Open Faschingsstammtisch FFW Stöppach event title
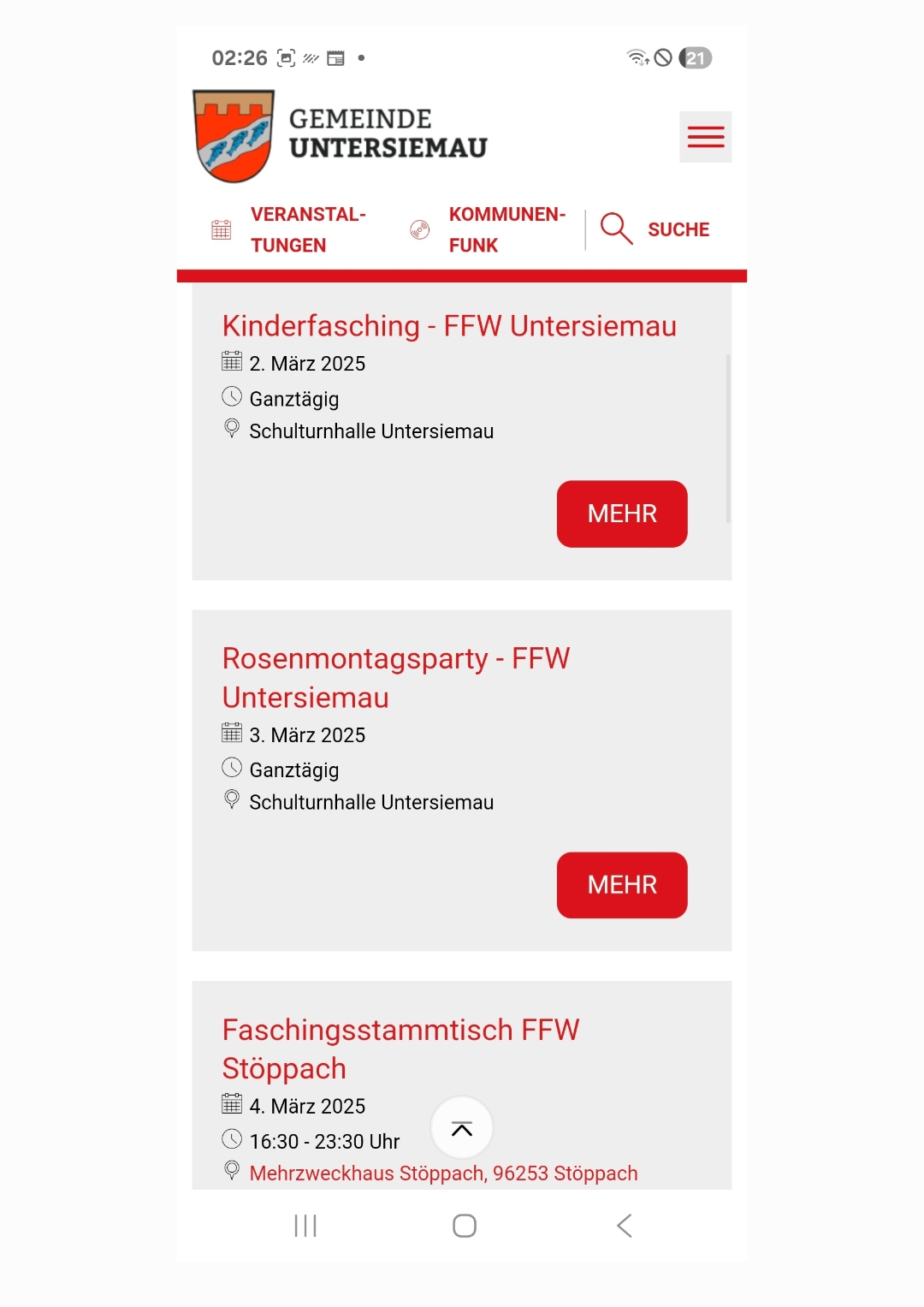 tap(400, 1049)
